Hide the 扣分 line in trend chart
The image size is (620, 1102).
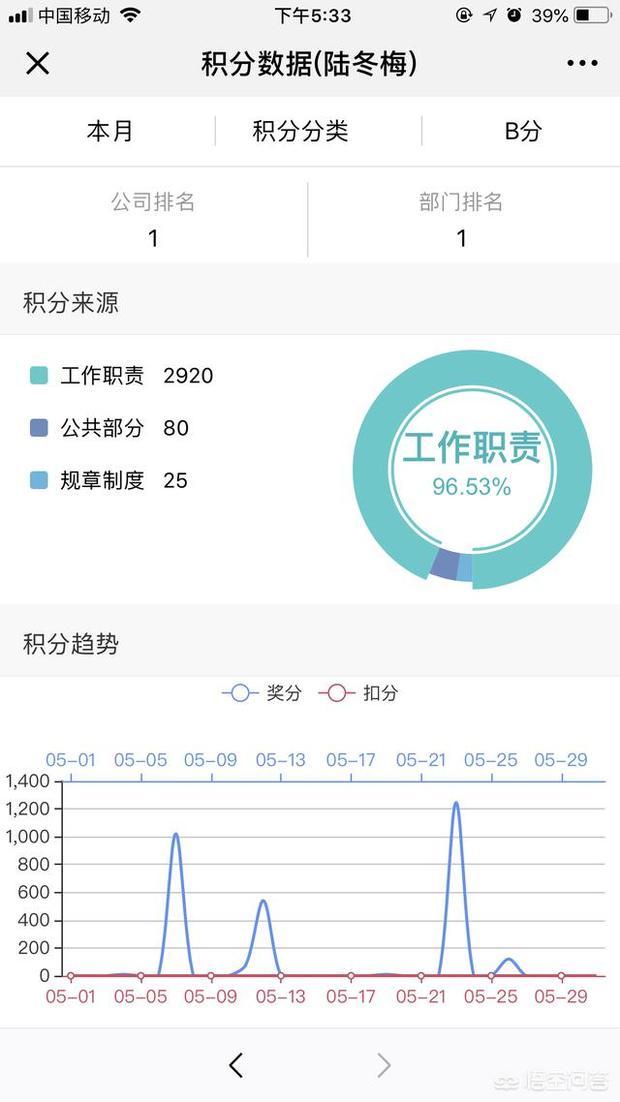359,693
